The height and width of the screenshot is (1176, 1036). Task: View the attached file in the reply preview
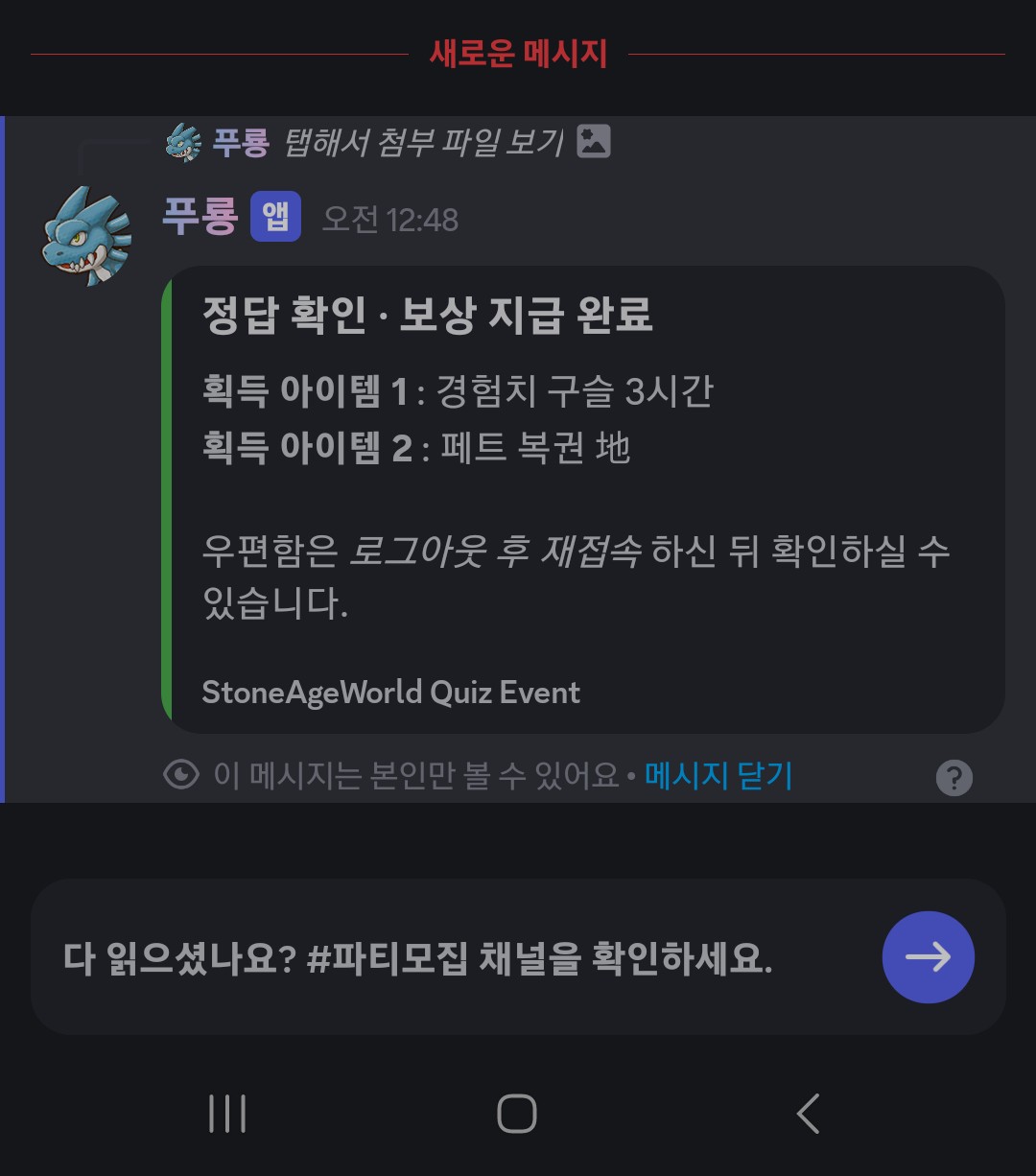coord(422,143)
